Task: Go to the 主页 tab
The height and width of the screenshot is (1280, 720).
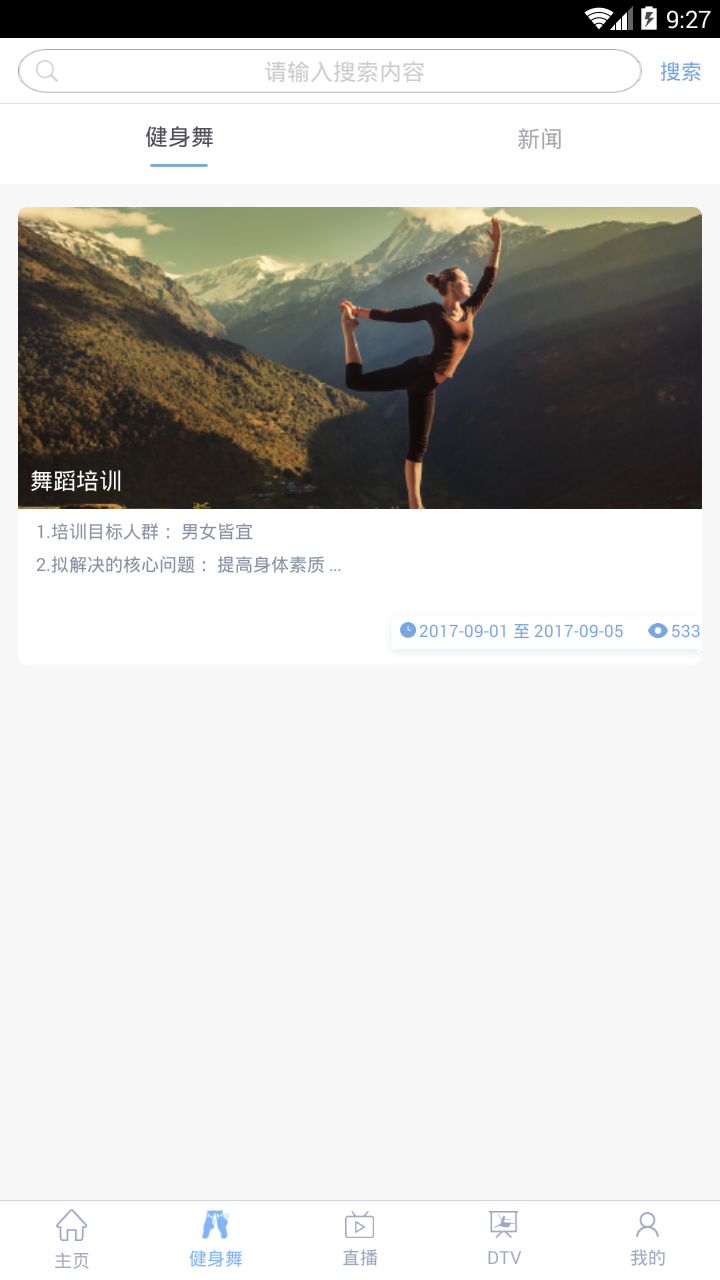Action: (72, 1238)
